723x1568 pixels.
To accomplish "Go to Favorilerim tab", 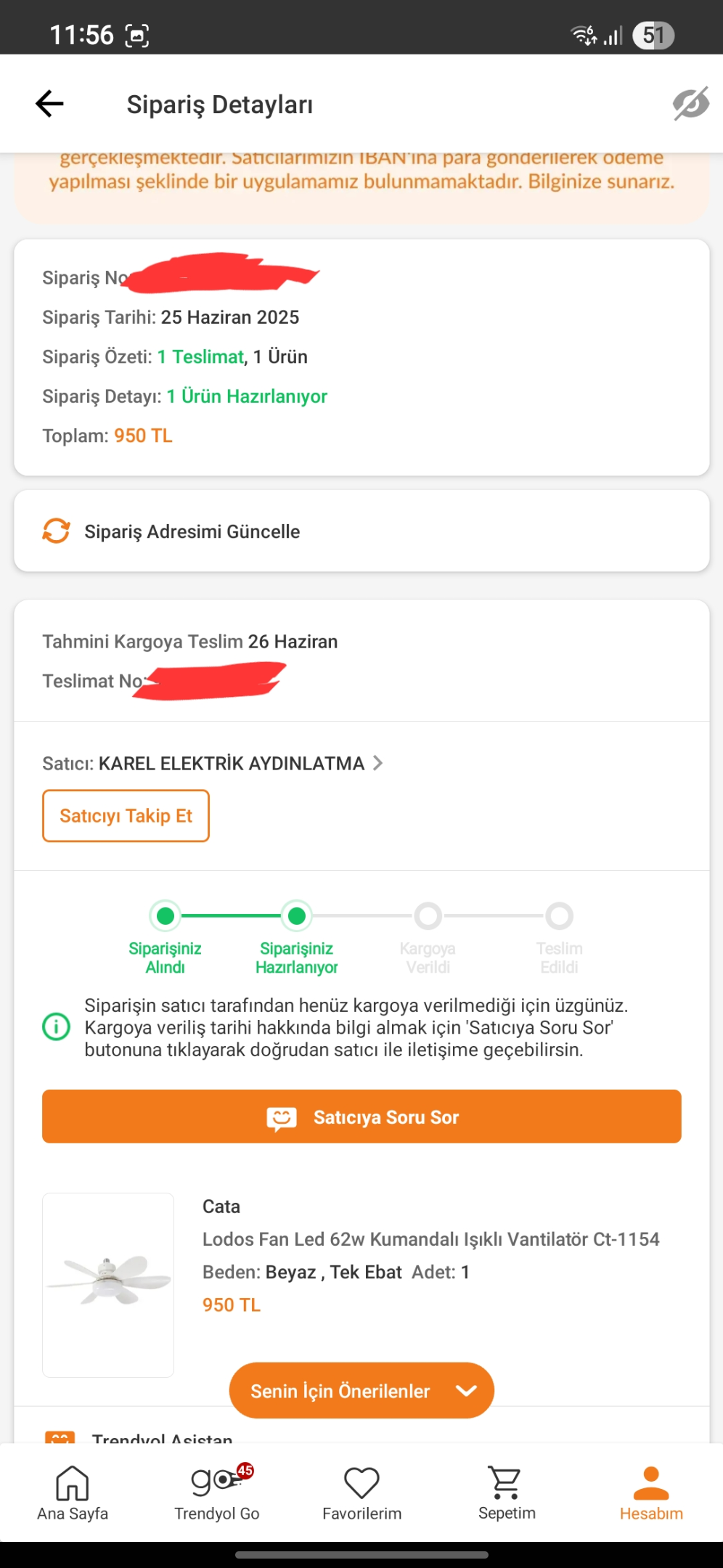I will [361, 1493].
